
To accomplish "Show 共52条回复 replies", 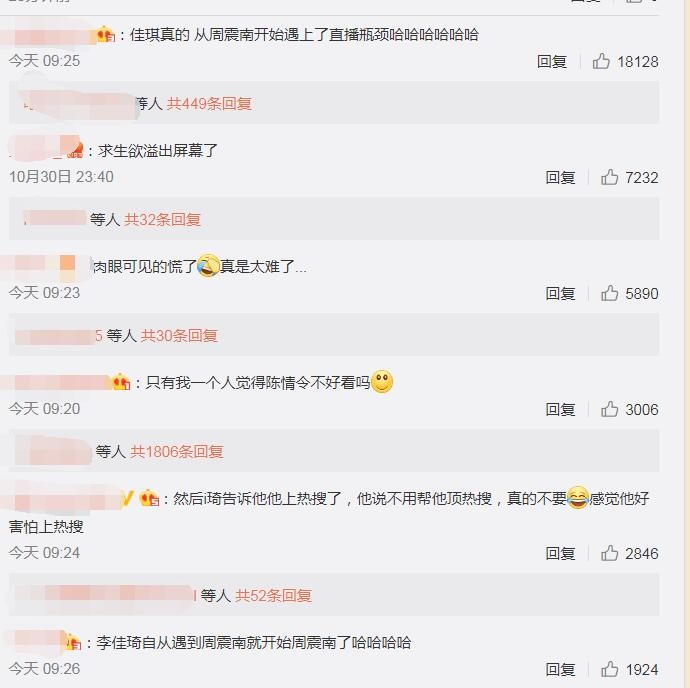I will pyautogui.click(x=273, y=595).
